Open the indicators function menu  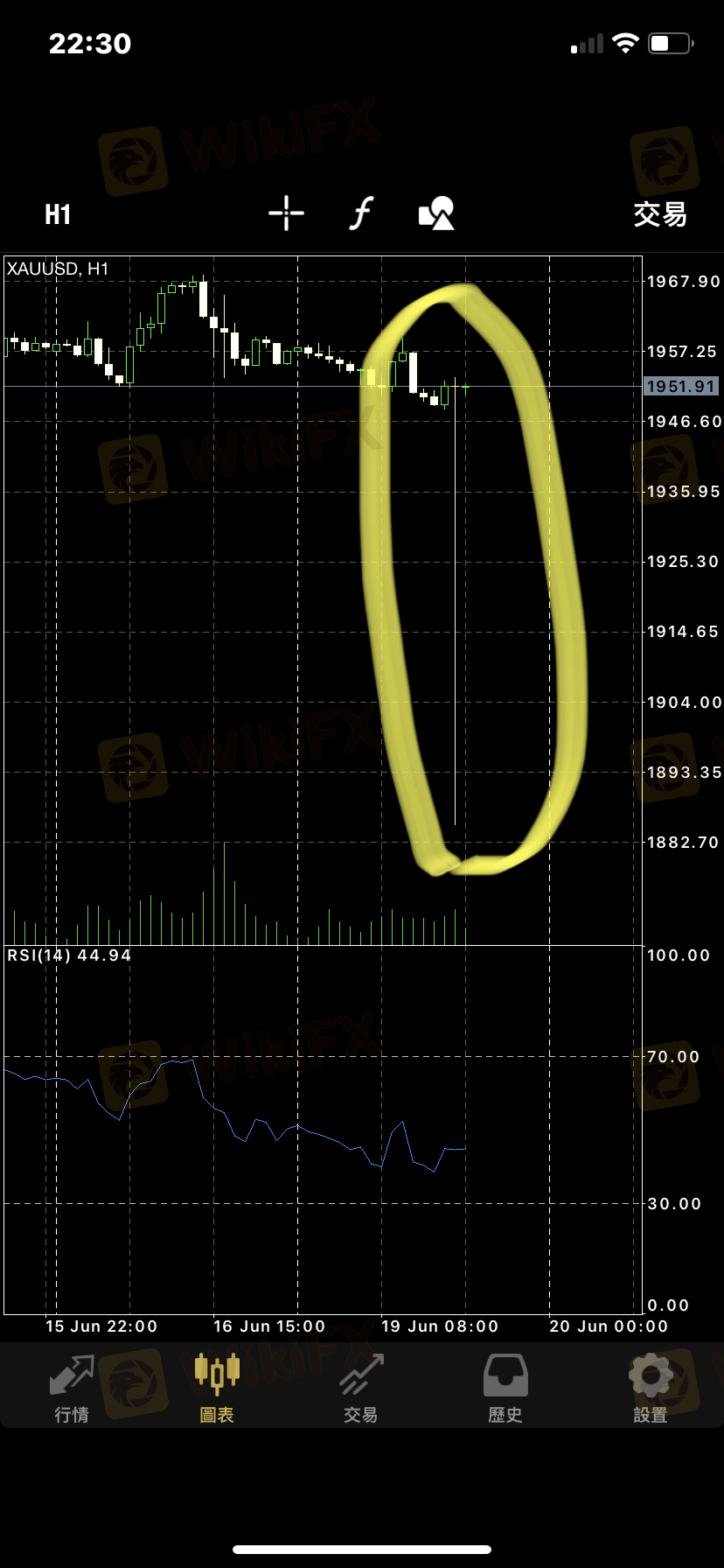tap(362, 213)
